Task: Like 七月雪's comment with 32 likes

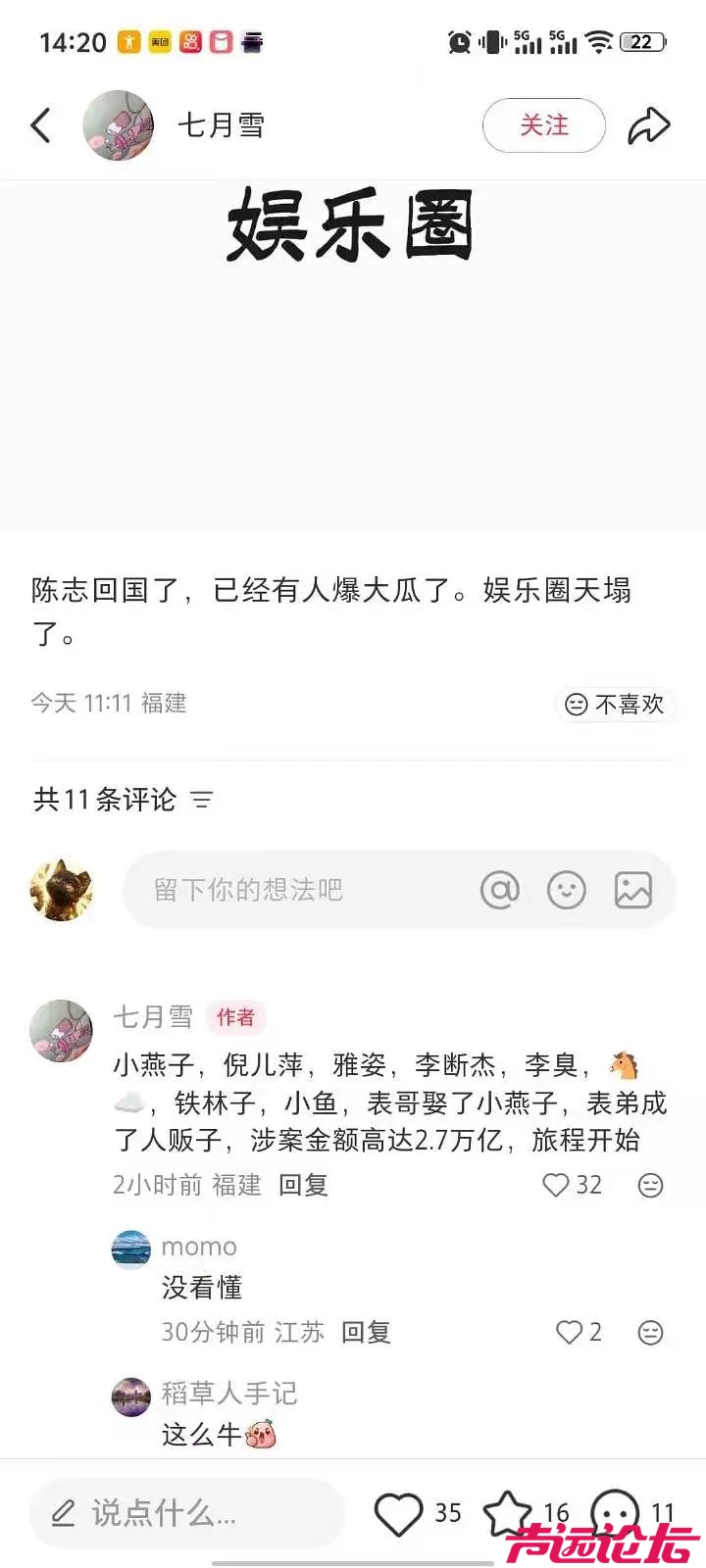Action: (557, 1185)
